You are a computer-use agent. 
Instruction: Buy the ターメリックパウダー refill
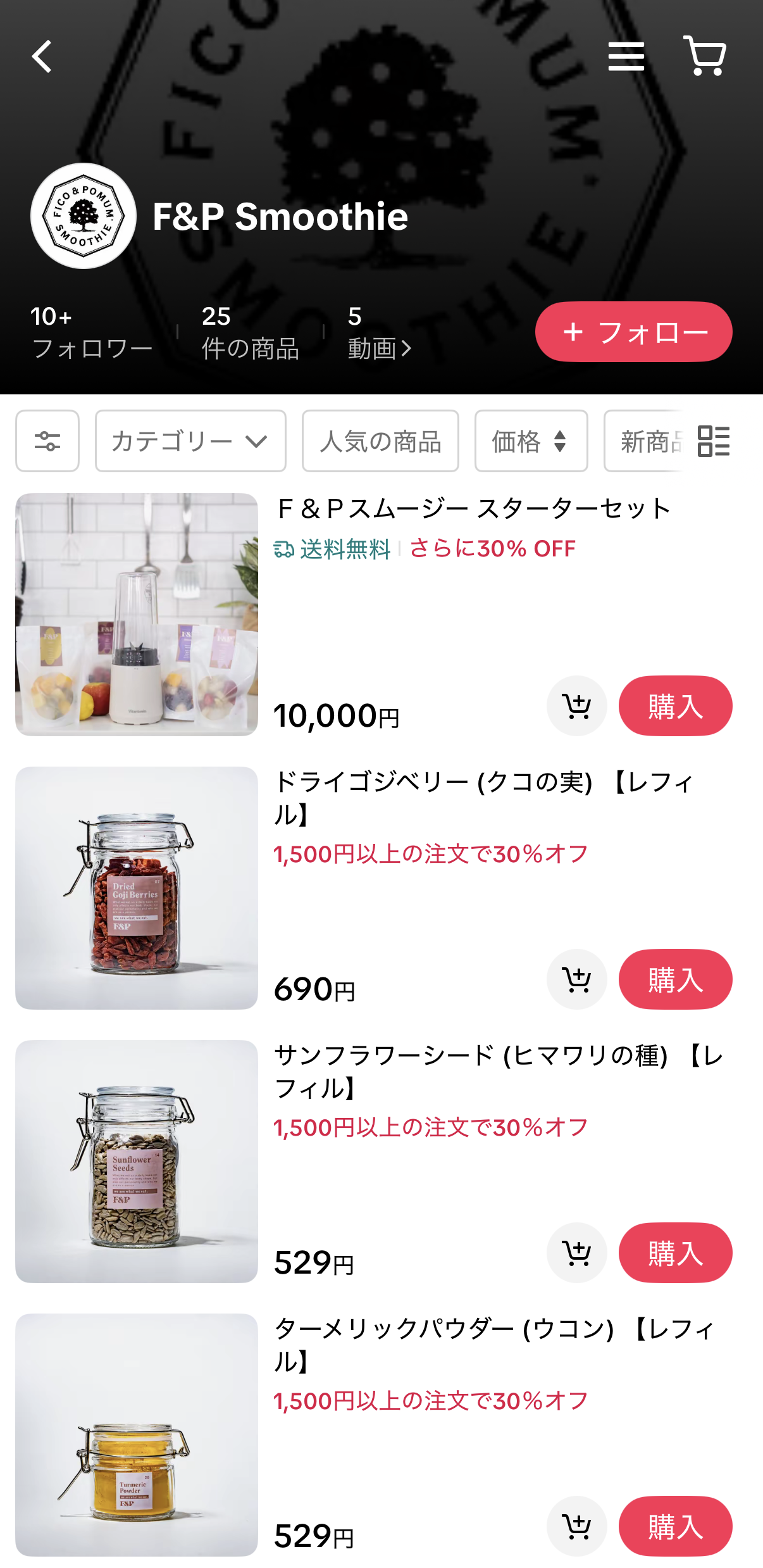coord(675,1526)
